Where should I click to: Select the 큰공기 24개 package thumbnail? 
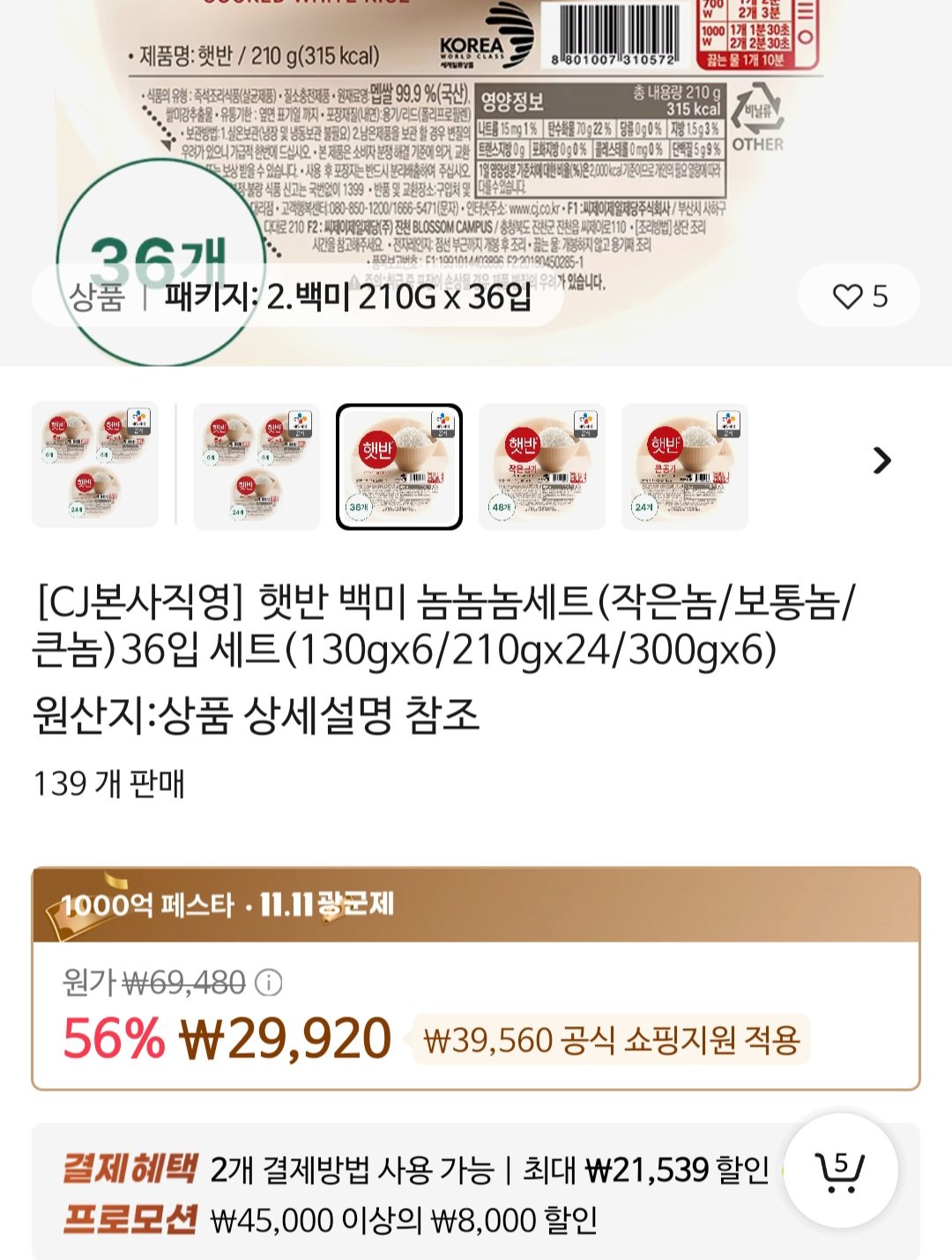[684, 466]
